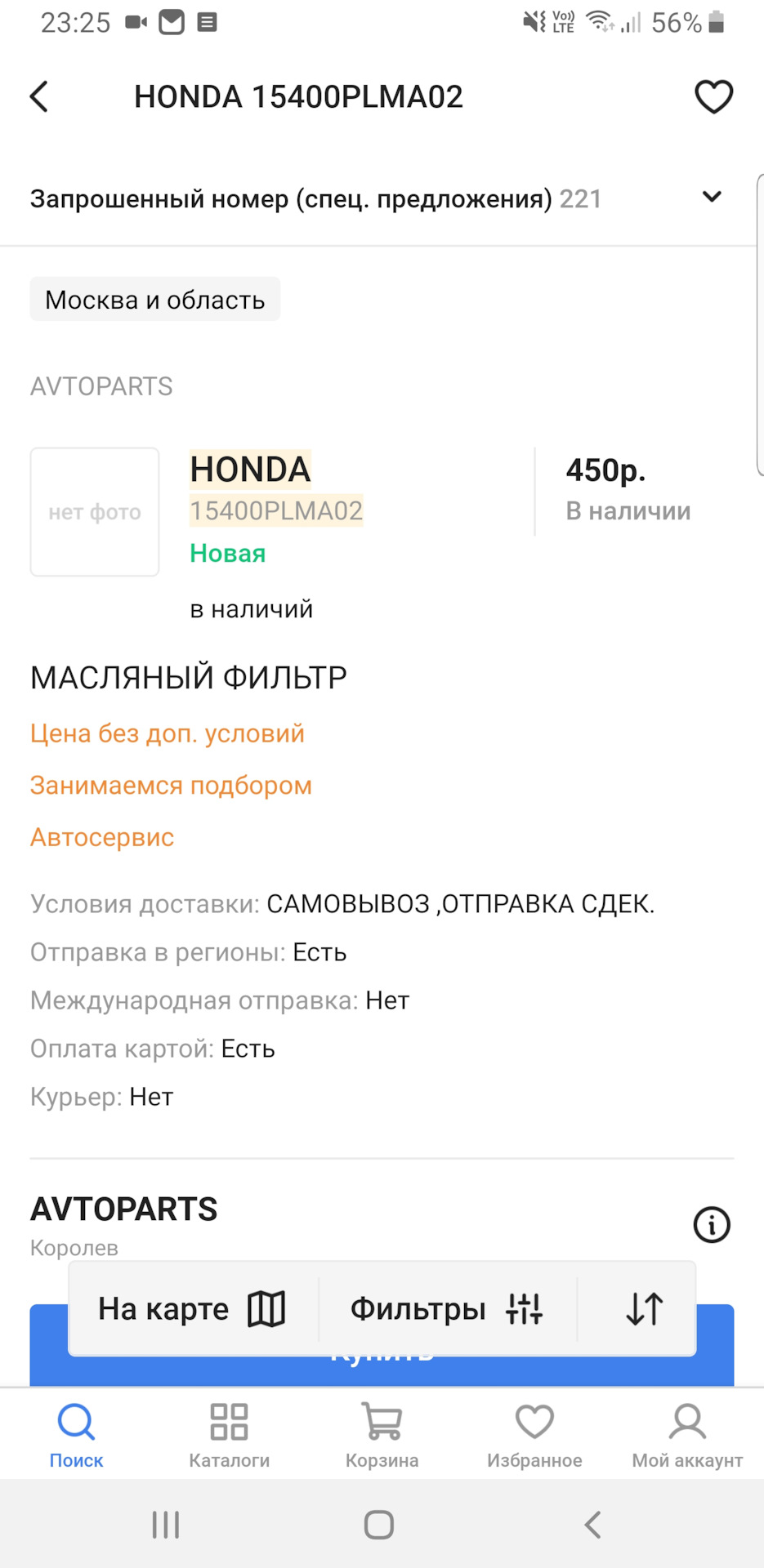
Task: Open the sort order arrows
Action: tap(644, 1309)
